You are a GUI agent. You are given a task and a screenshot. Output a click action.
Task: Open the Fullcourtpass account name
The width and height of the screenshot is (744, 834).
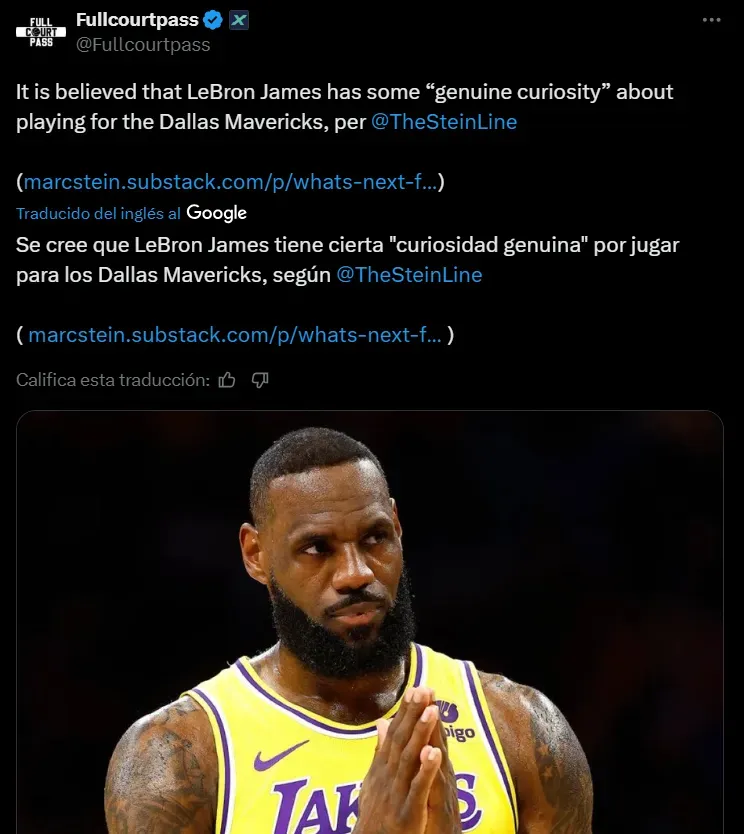tap(137, 19)
